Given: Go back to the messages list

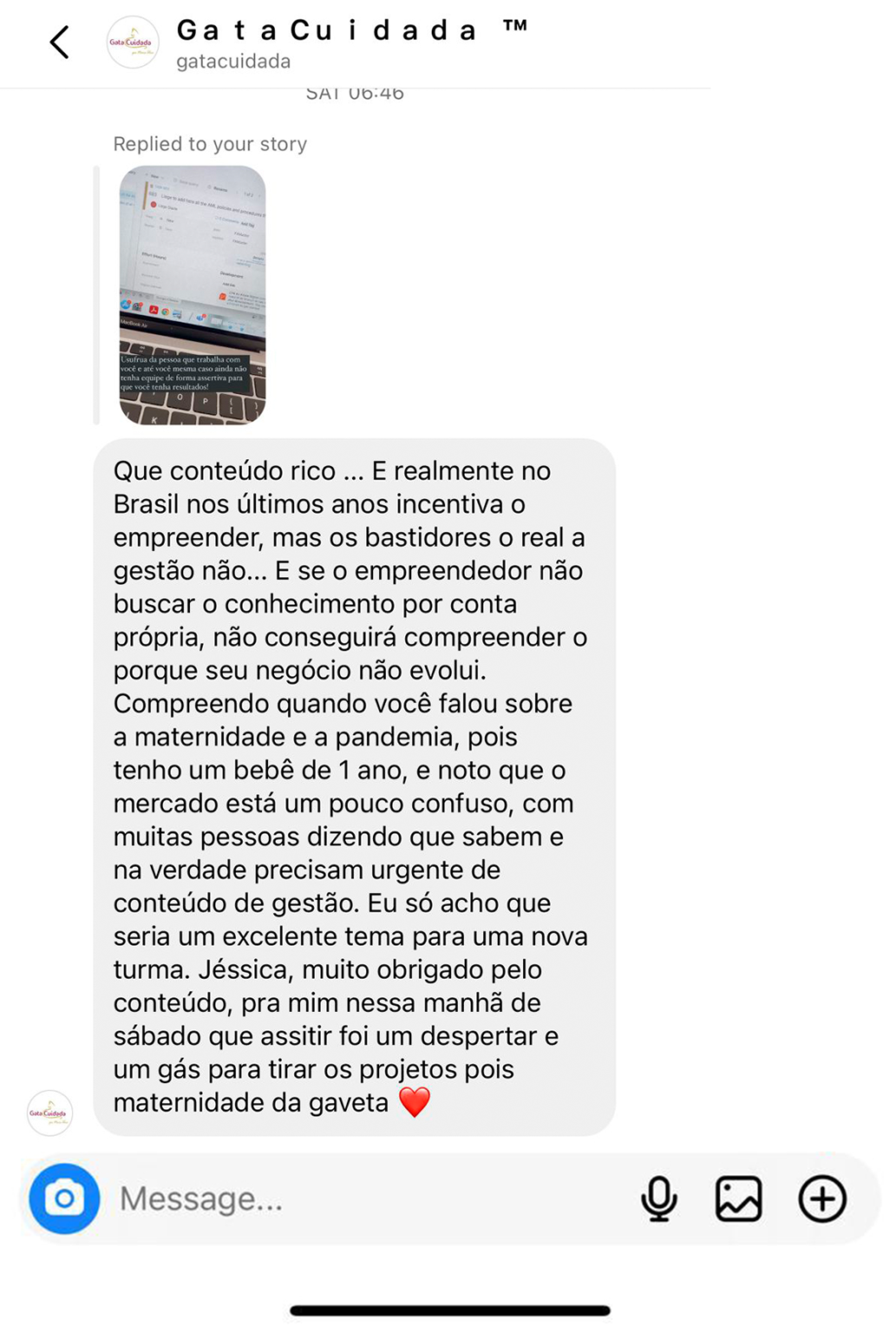Looking at the screenshot, I should 59,42.
